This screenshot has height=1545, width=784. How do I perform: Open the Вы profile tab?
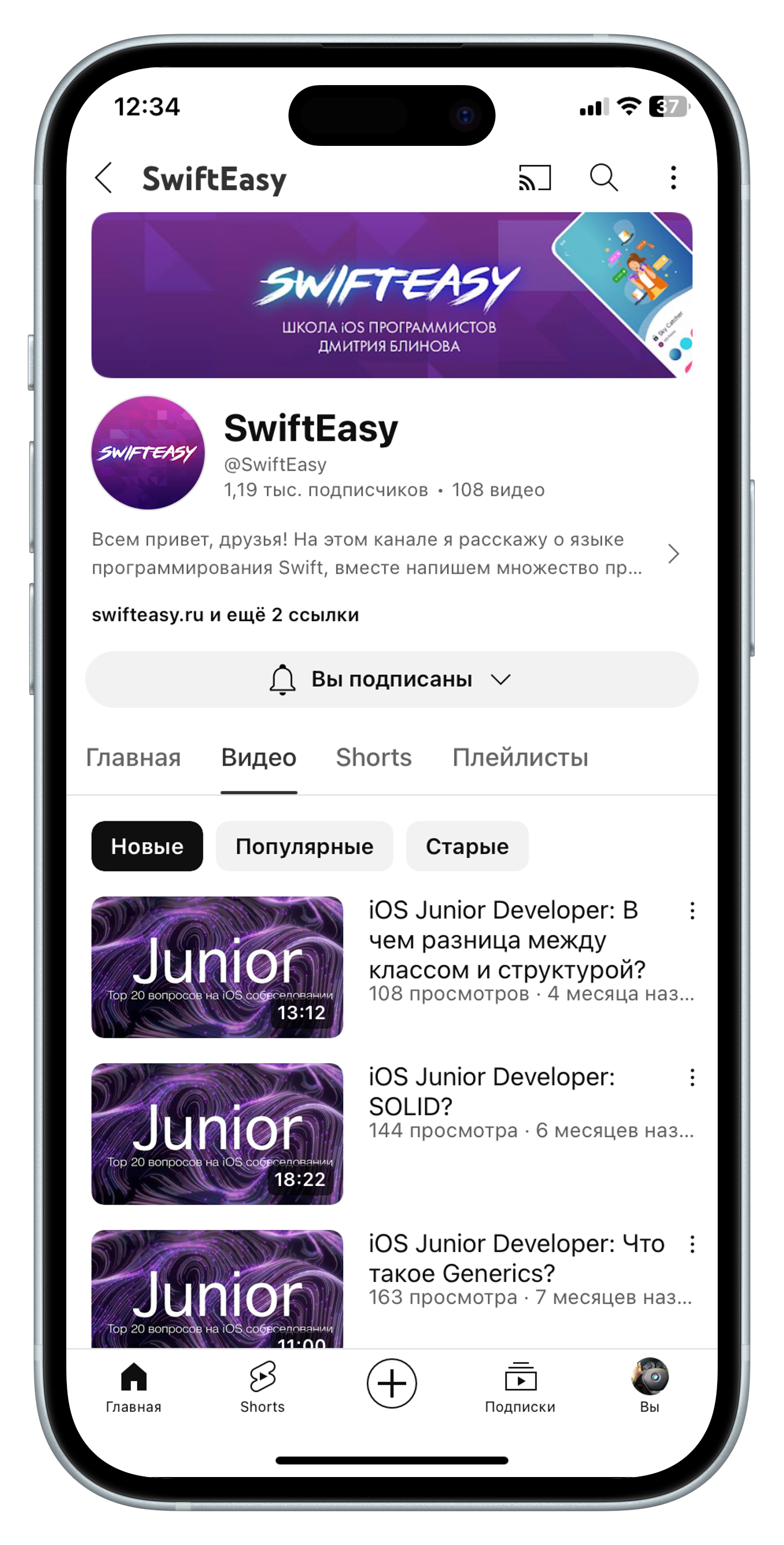(x=650, y=1386)
